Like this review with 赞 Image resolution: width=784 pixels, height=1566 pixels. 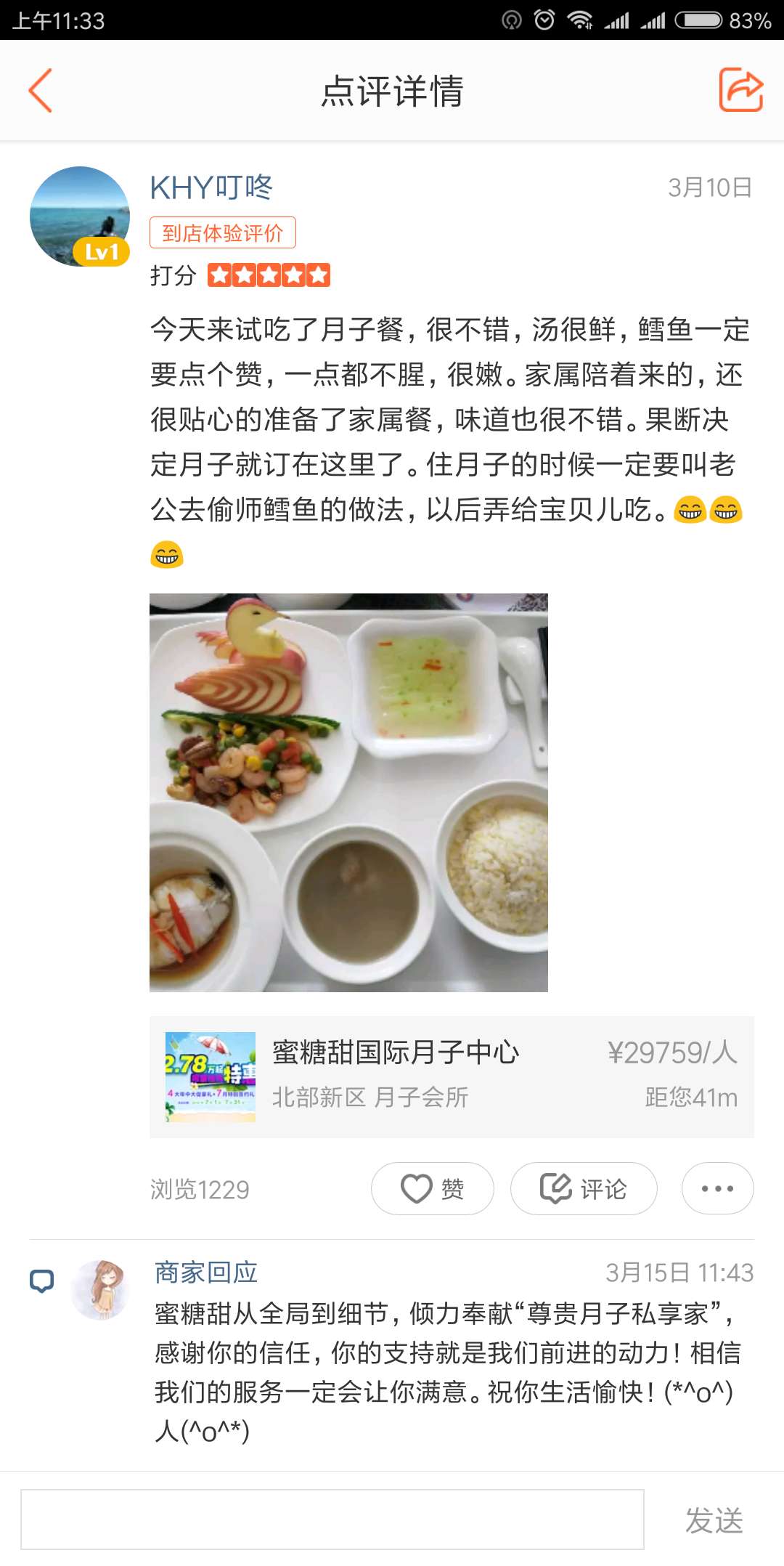[x=433, y=1189]
